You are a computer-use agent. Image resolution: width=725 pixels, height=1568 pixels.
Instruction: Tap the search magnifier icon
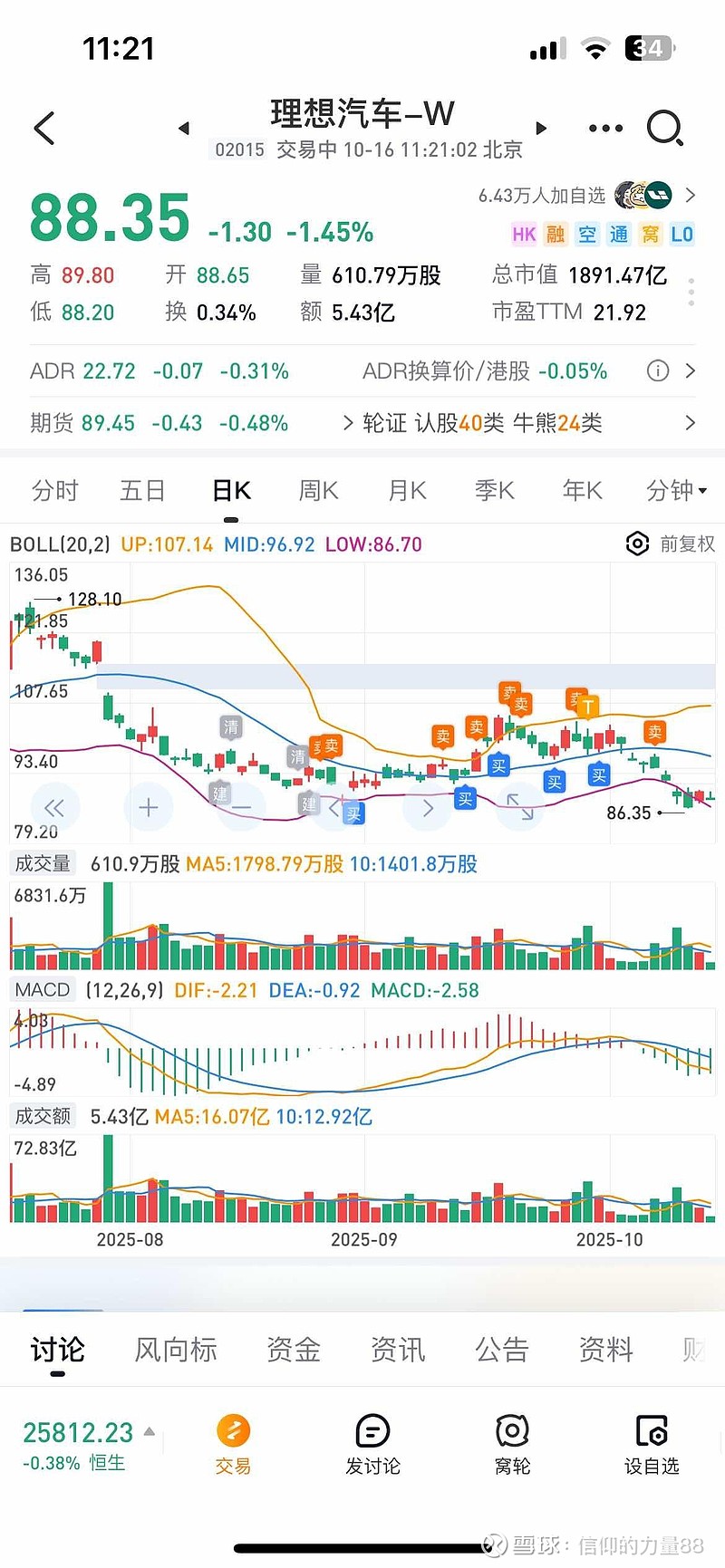click(x=665, y=129)
